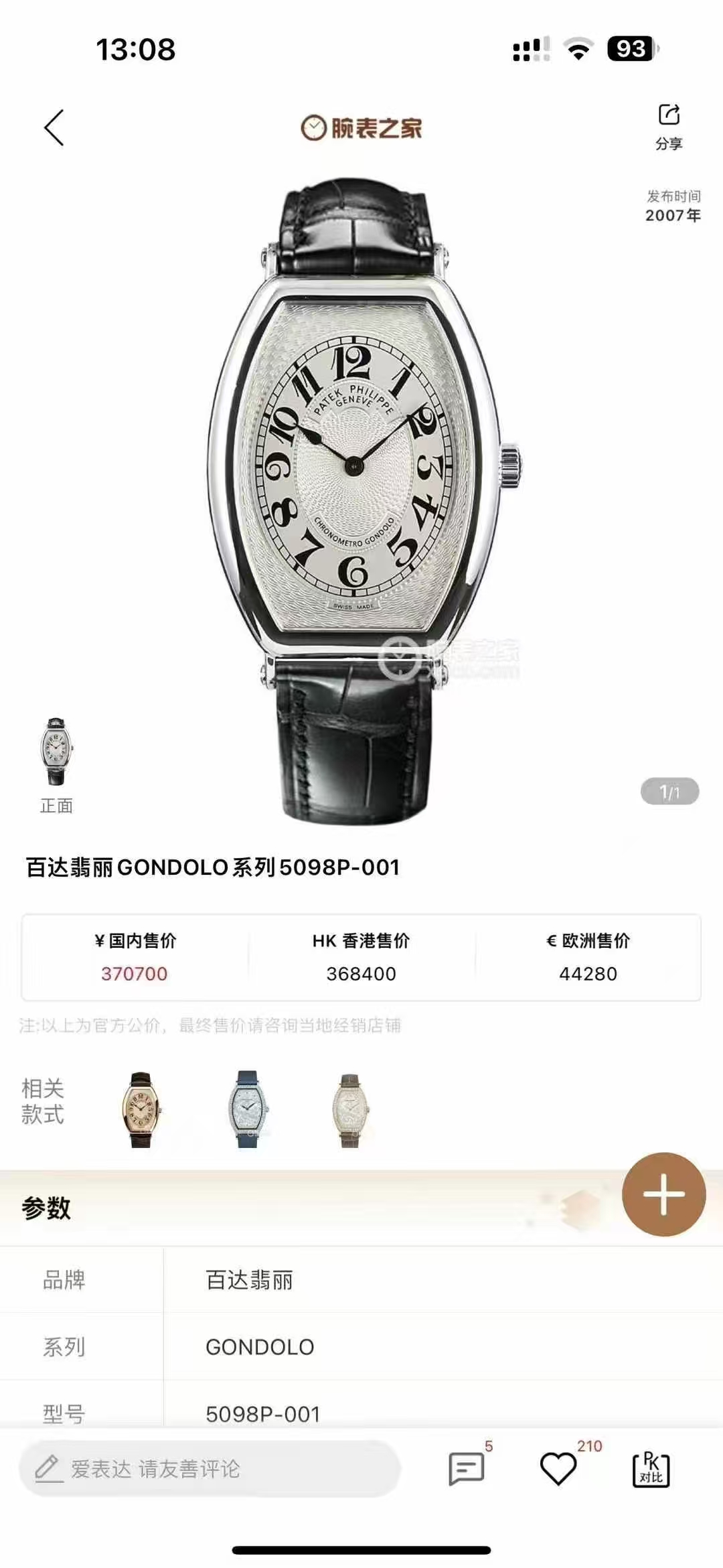View the comments icon with 5

pyautogui.click(x=467, y=1469)
